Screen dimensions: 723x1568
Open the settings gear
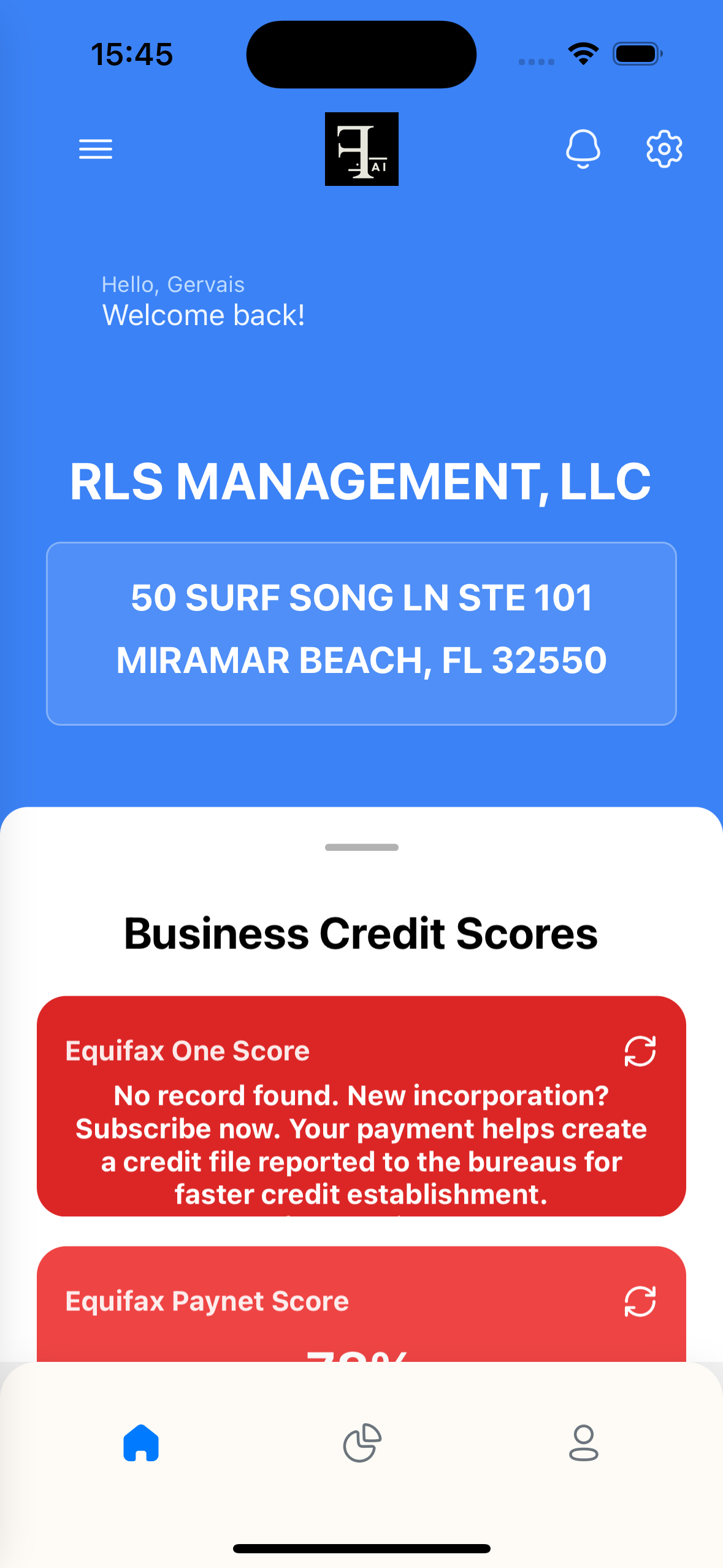click(664, 149)
